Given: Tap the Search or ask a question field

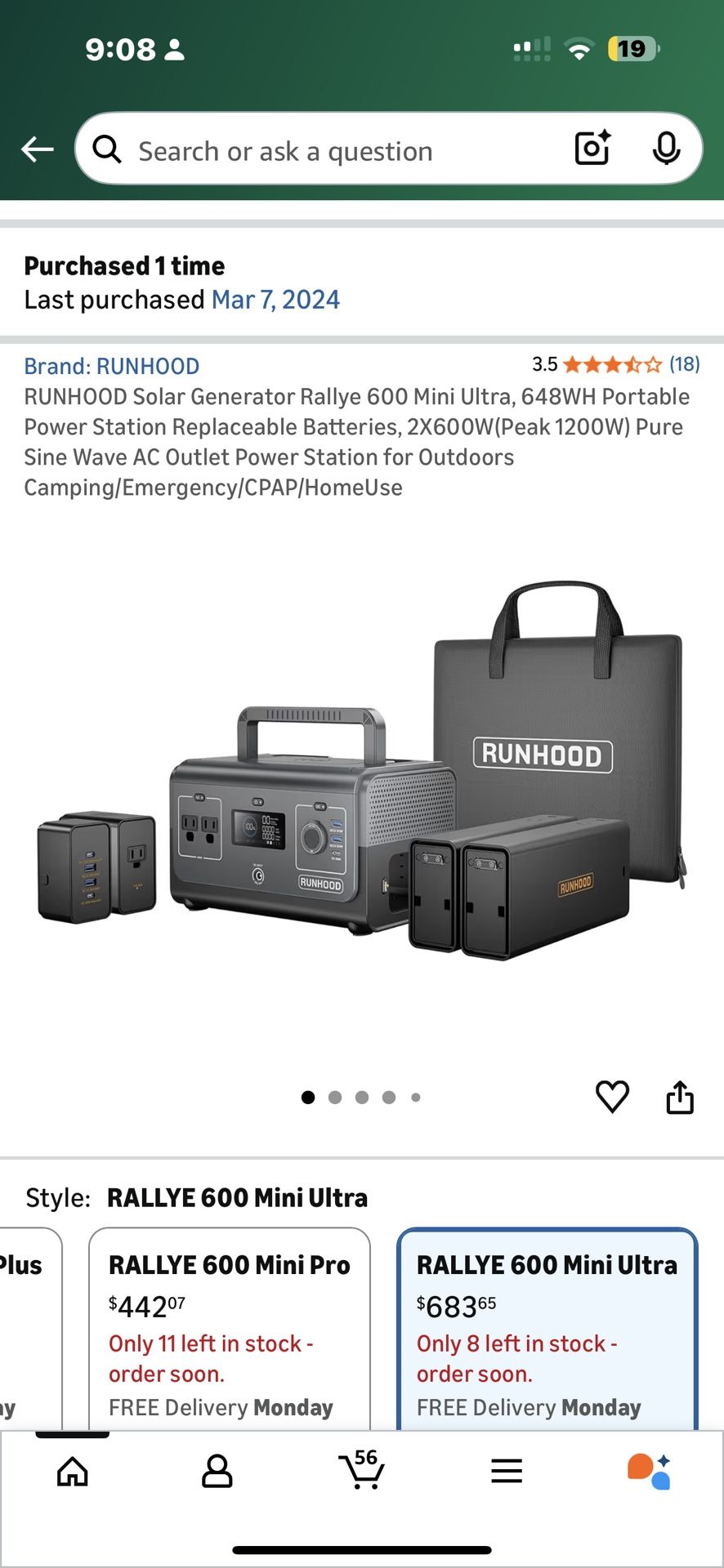Looking at the screenshot, I should pyautogui.click(x=327, y=150).
